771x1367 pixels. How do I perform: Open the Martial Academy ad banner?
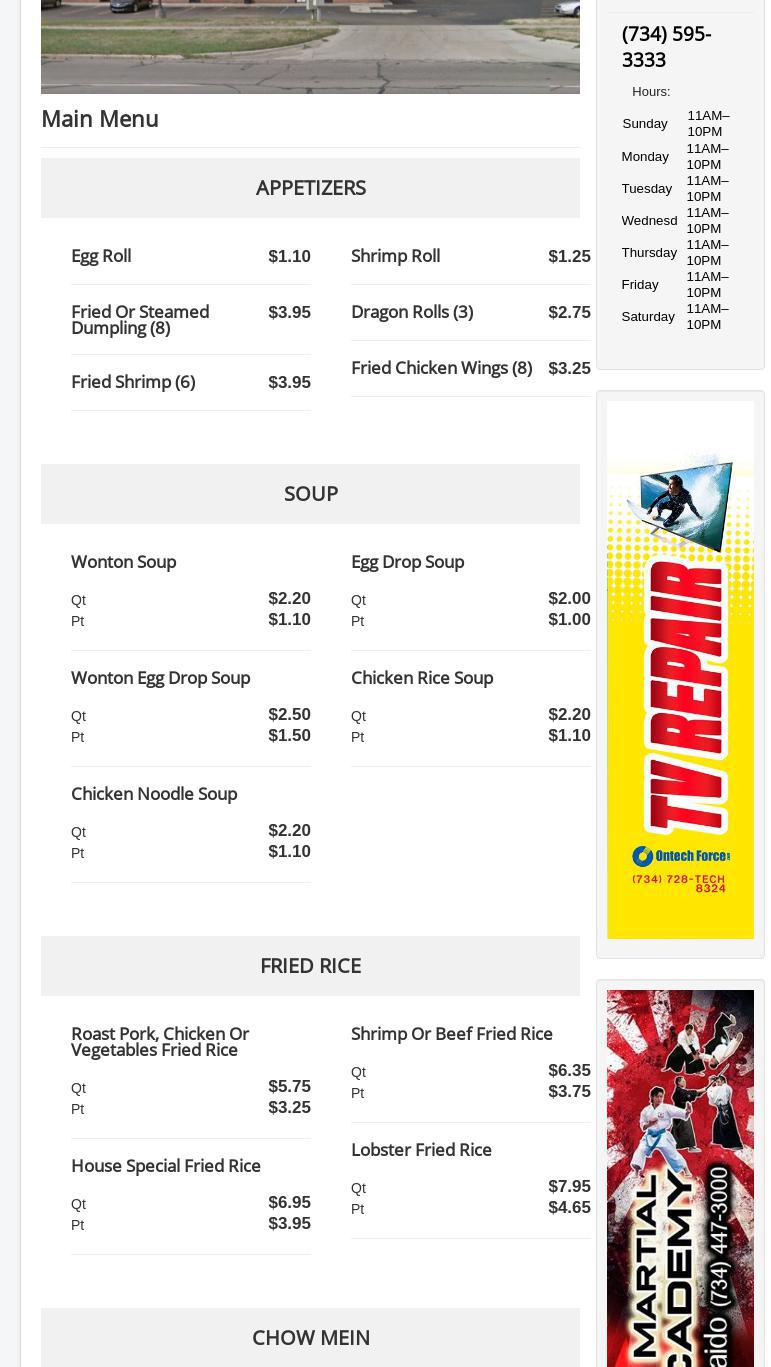(x=680, y=1180)
